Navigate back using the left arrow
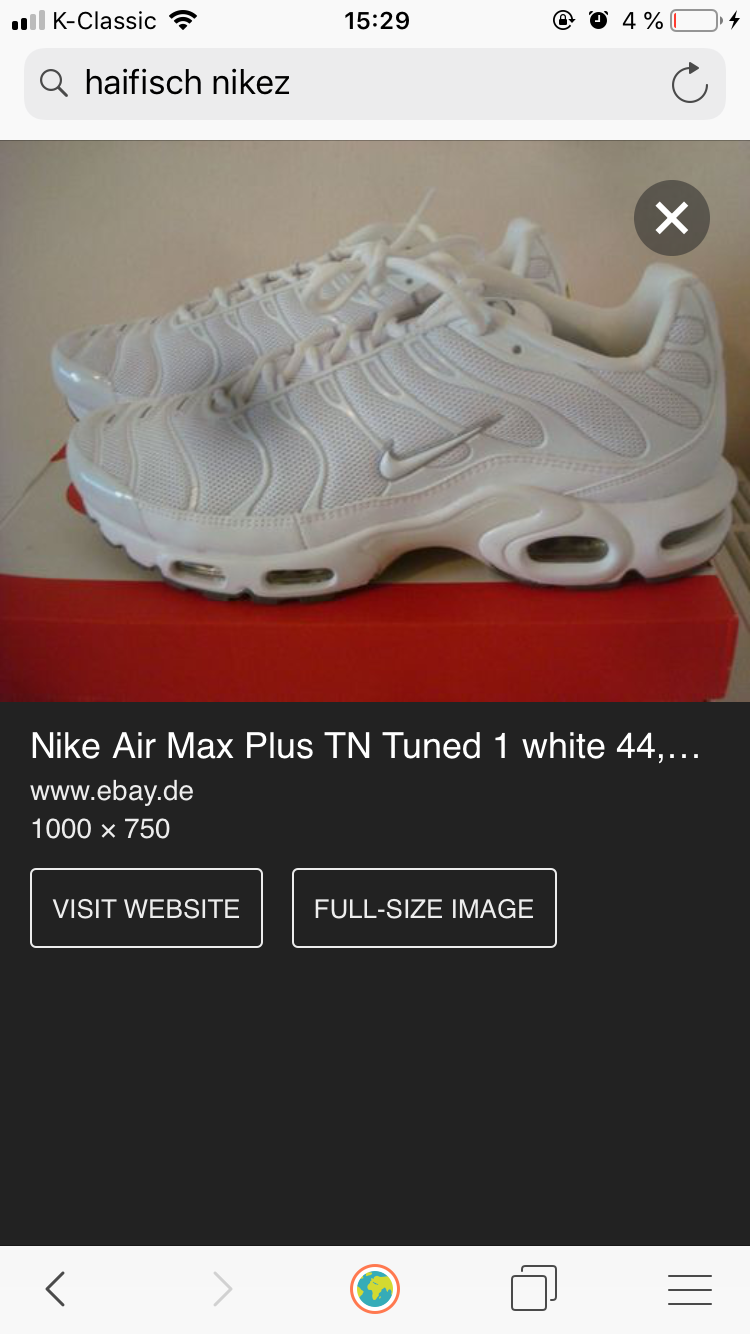The height and width of the screenshot is (1334, 750). (x=55, y=1288)
